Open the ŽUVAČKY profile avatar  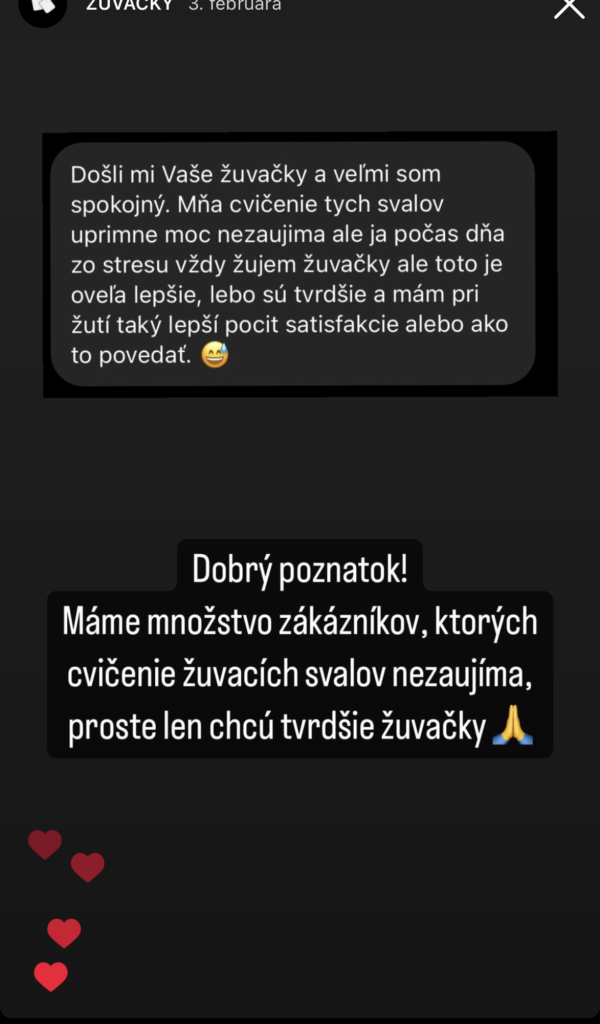coord(42,9)
